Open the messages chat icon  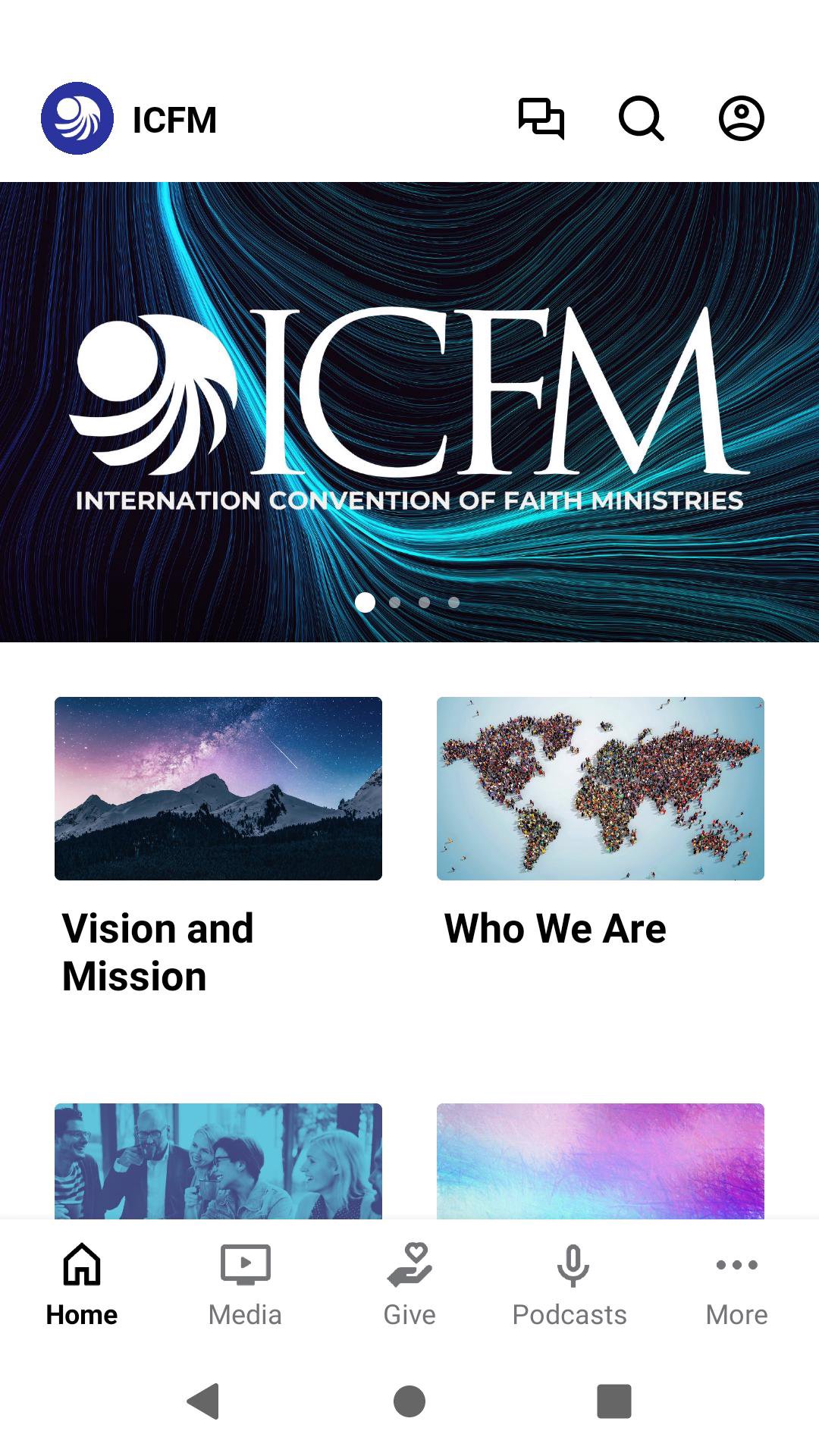click(x=541, y=119)
